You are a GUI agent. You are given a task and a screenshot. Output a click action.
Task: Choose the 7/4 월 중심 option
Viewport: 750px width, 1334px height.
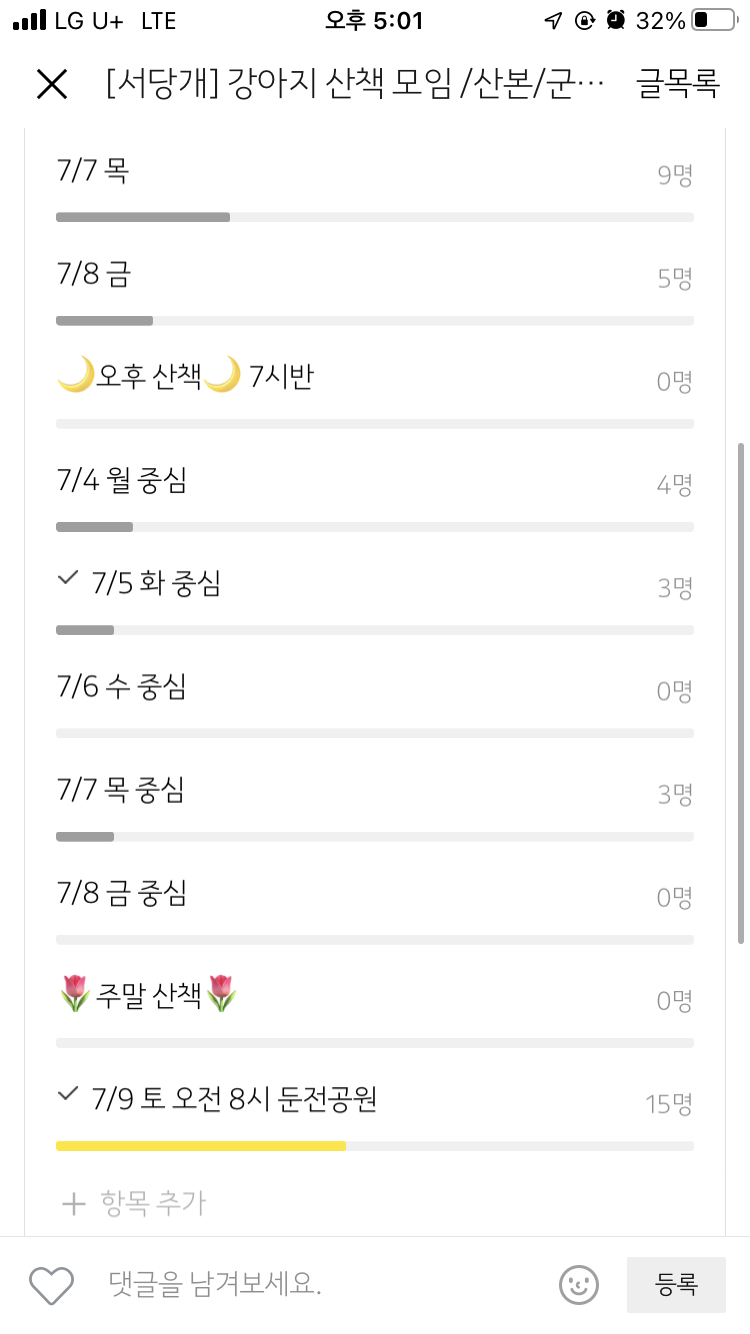(x=374, y=497)
